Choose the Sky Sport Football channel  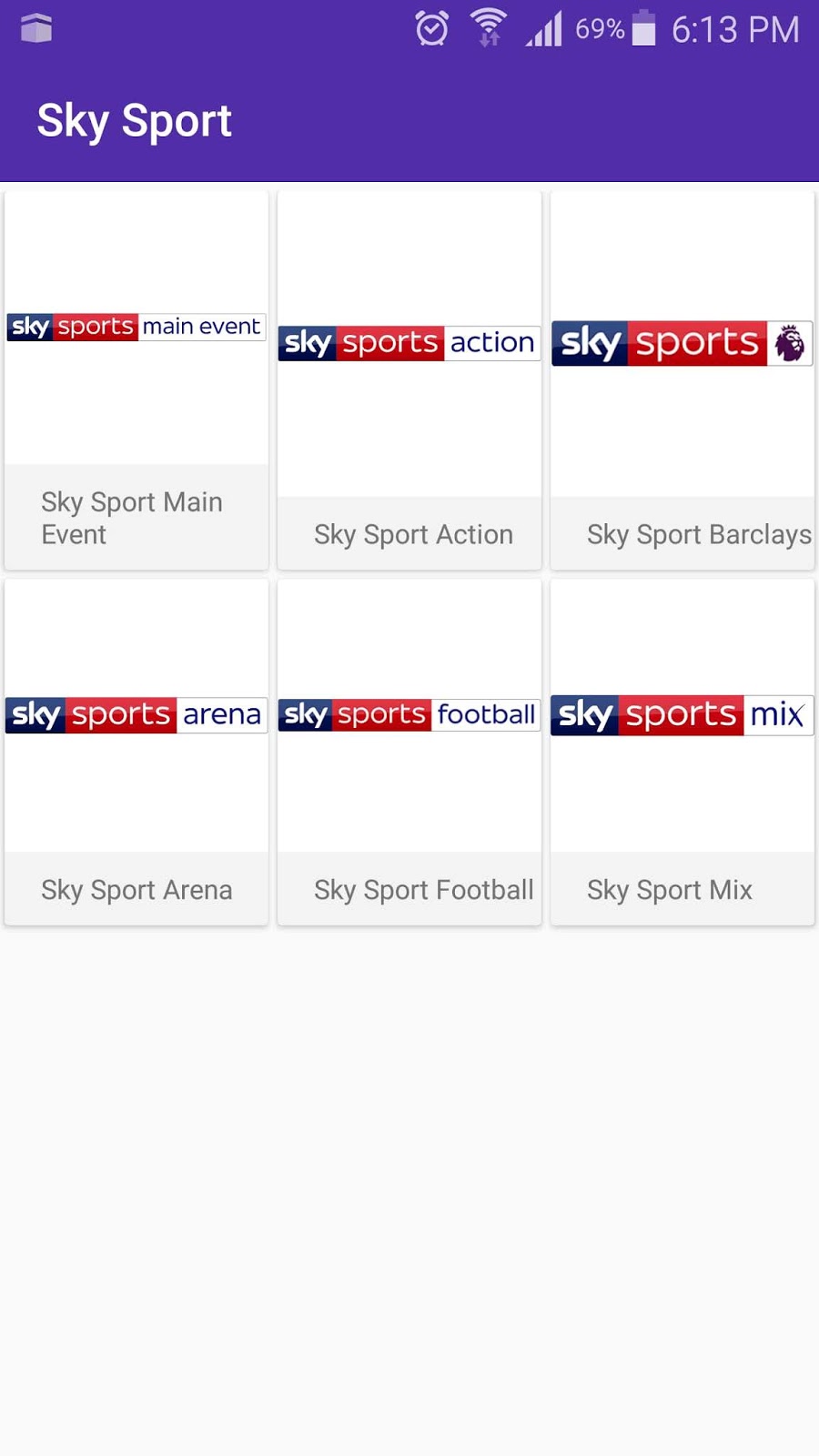(409, 752)
